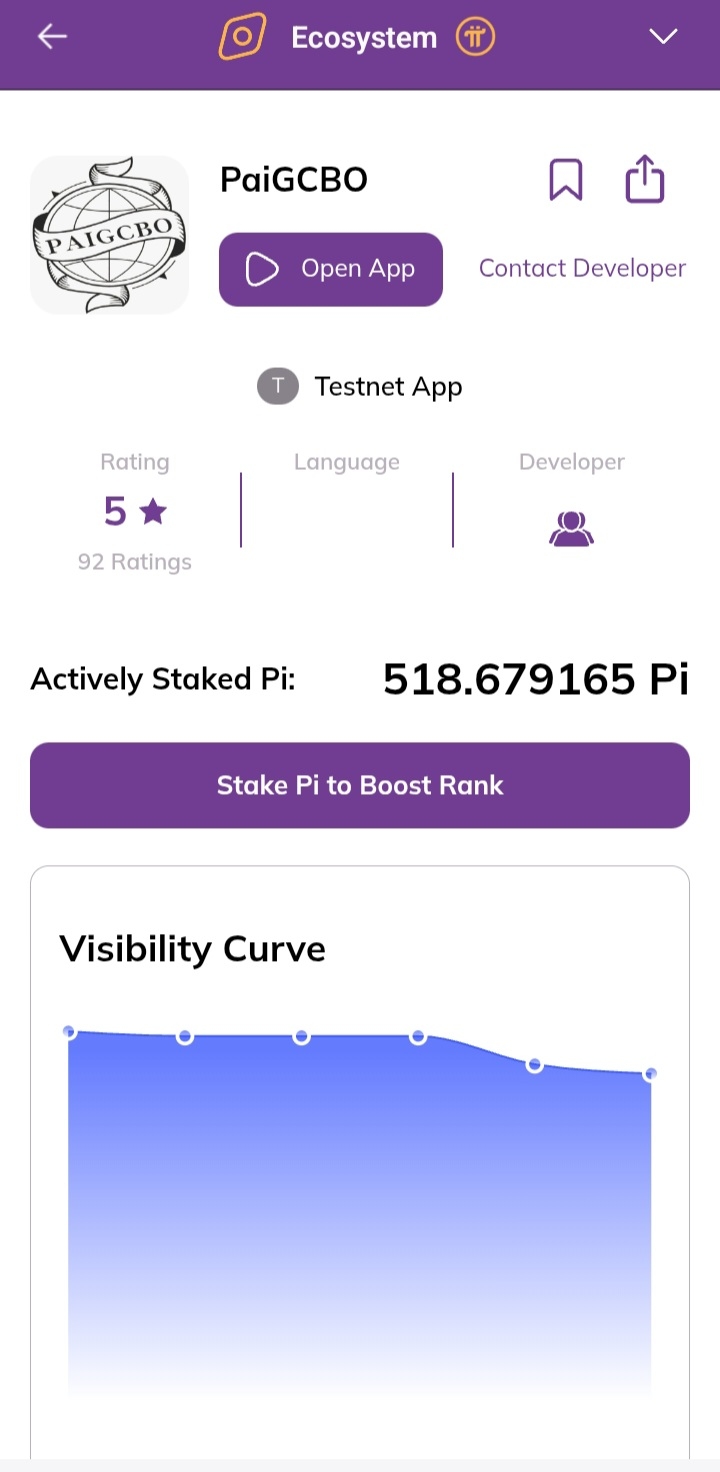
Task: Go back using the top-left arrow
Action: [52, 37]
